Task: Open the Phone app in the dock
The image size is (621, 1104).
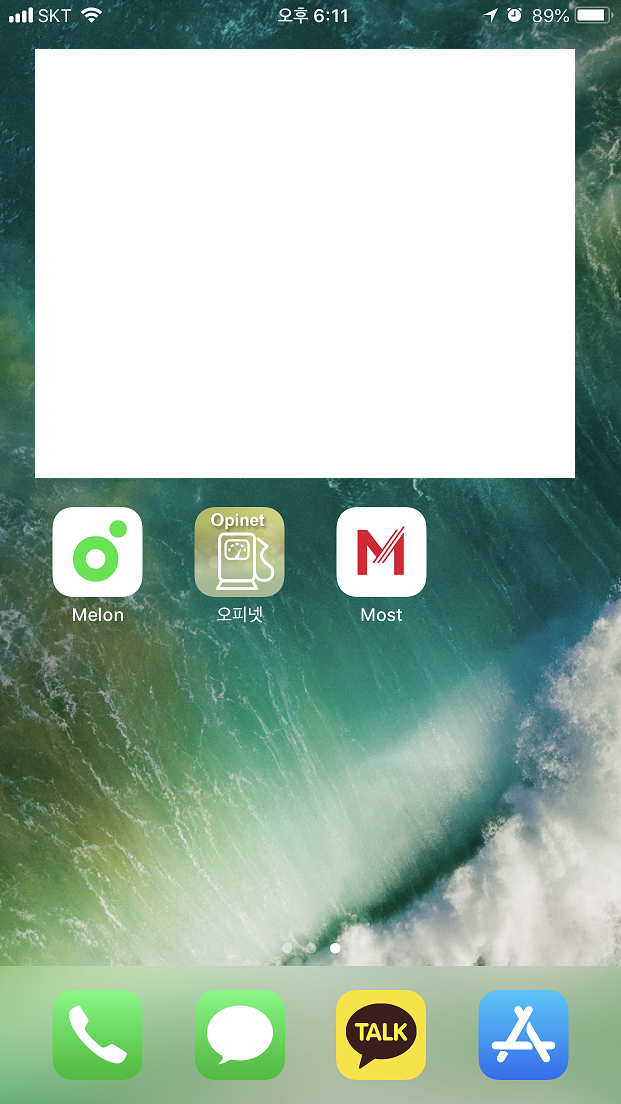Action: pyautogui.click(x=97, y=1034)
